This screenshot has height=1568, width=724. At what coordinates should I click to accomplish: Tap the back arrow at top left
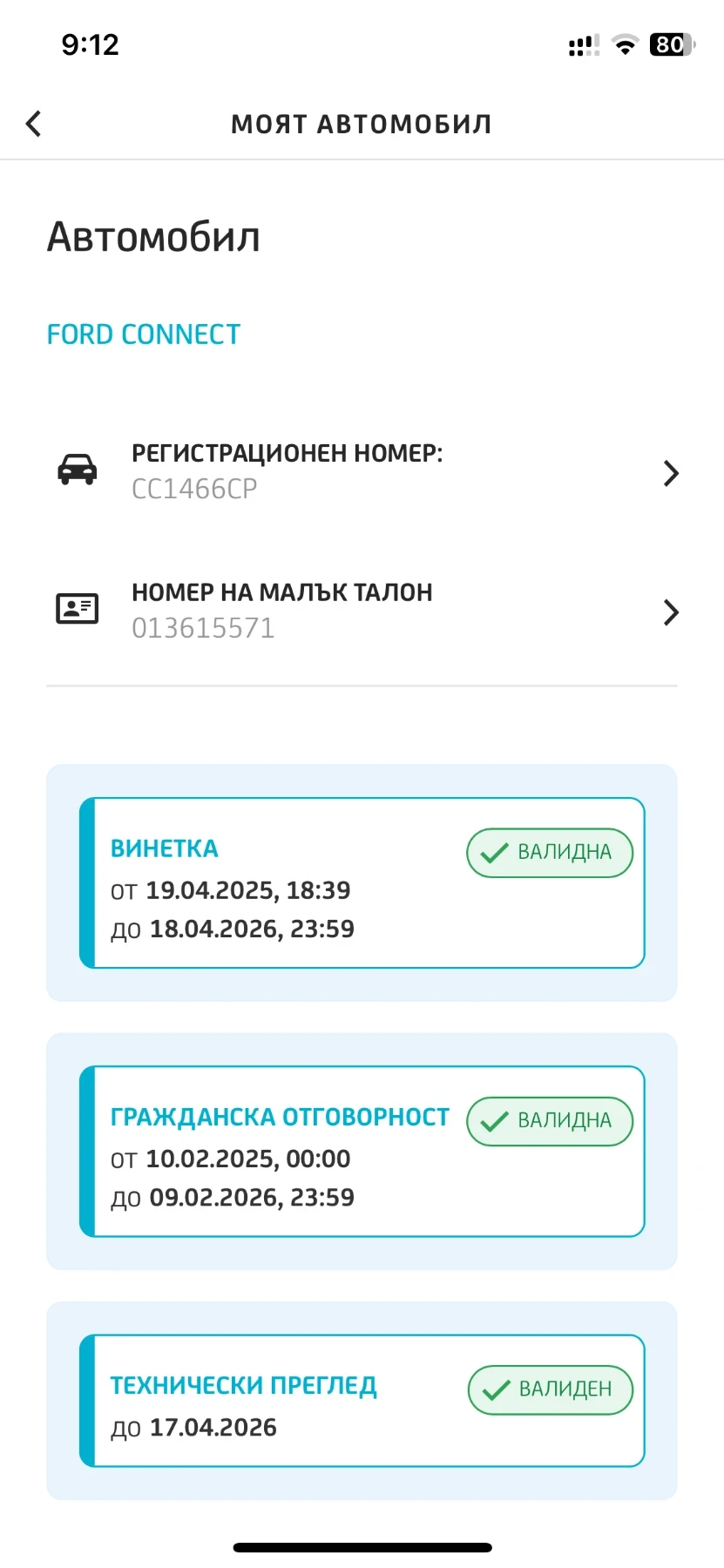coord(33,123)
